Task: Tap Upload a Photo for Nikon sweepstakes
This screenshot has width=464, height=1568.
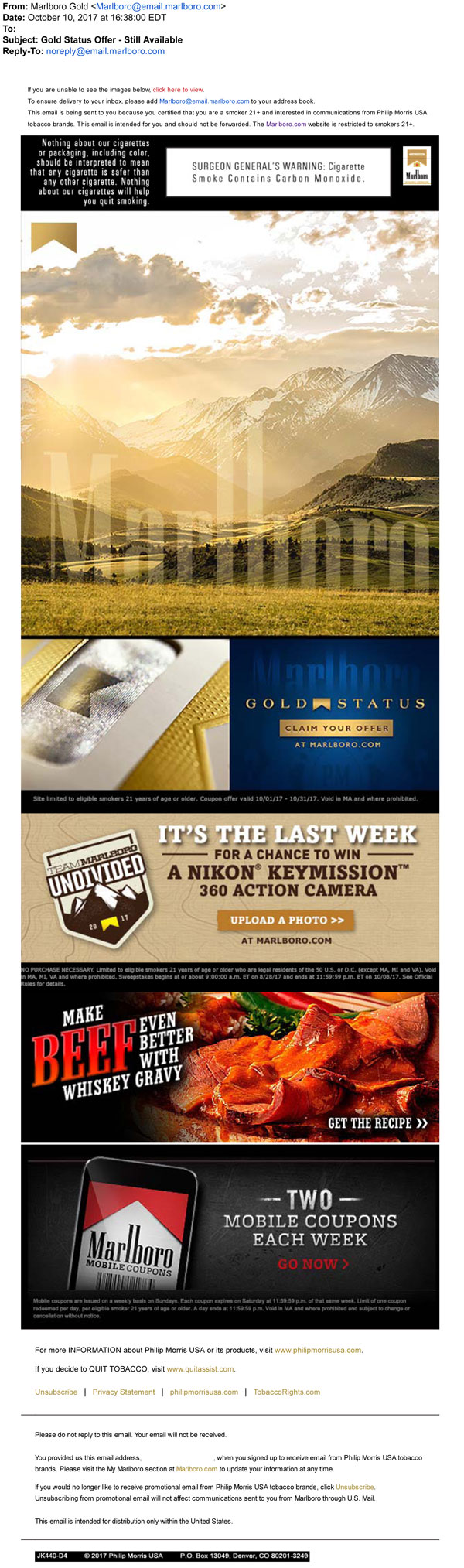Action: (x=286, y=920)
